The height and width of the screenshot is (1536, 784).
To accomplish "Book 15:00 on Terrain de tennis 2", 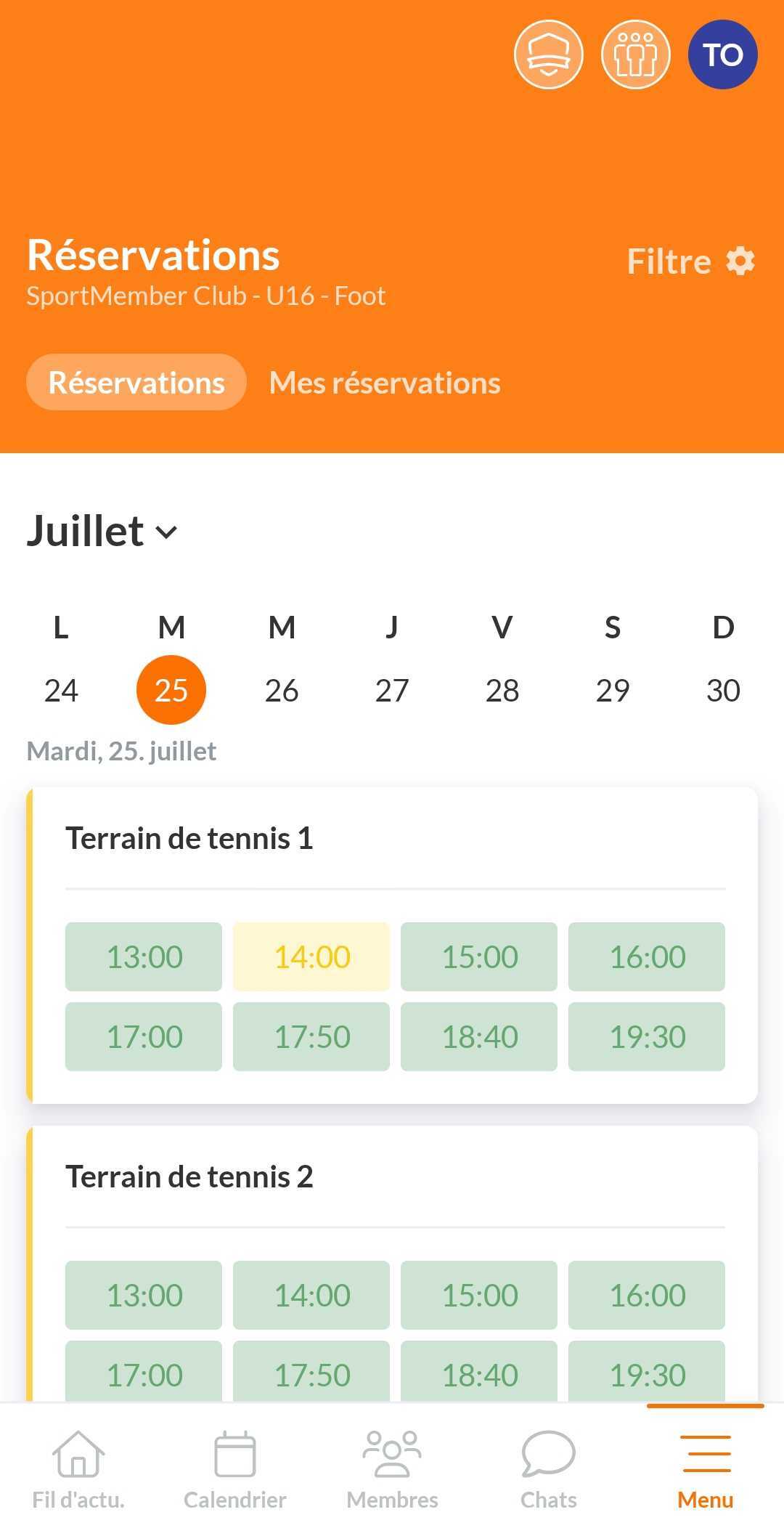I will coord(479,1295).
